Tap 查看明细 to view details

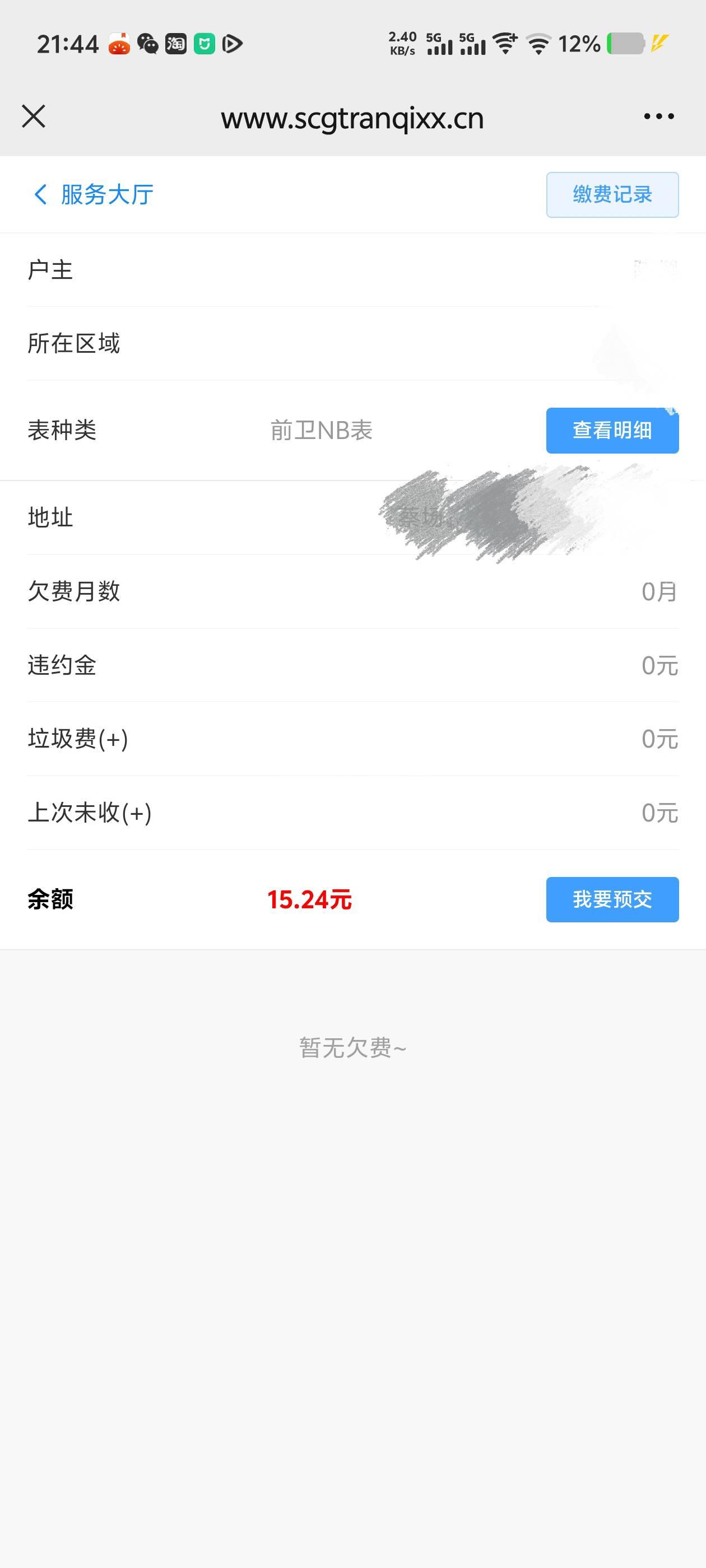point(612,430)
